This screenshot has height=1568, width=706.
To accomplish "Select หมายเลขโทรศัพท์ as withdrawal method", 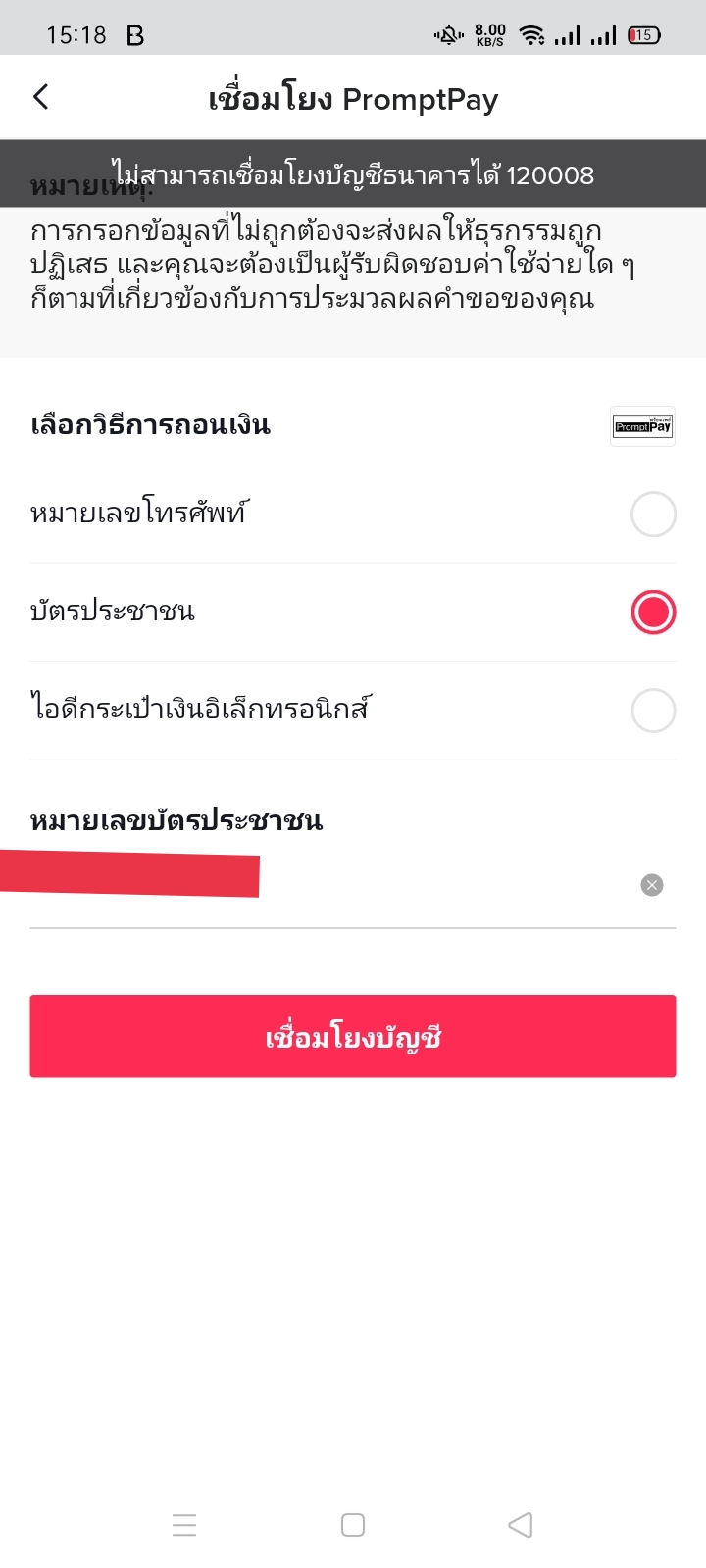I will [x=652, y=514].
